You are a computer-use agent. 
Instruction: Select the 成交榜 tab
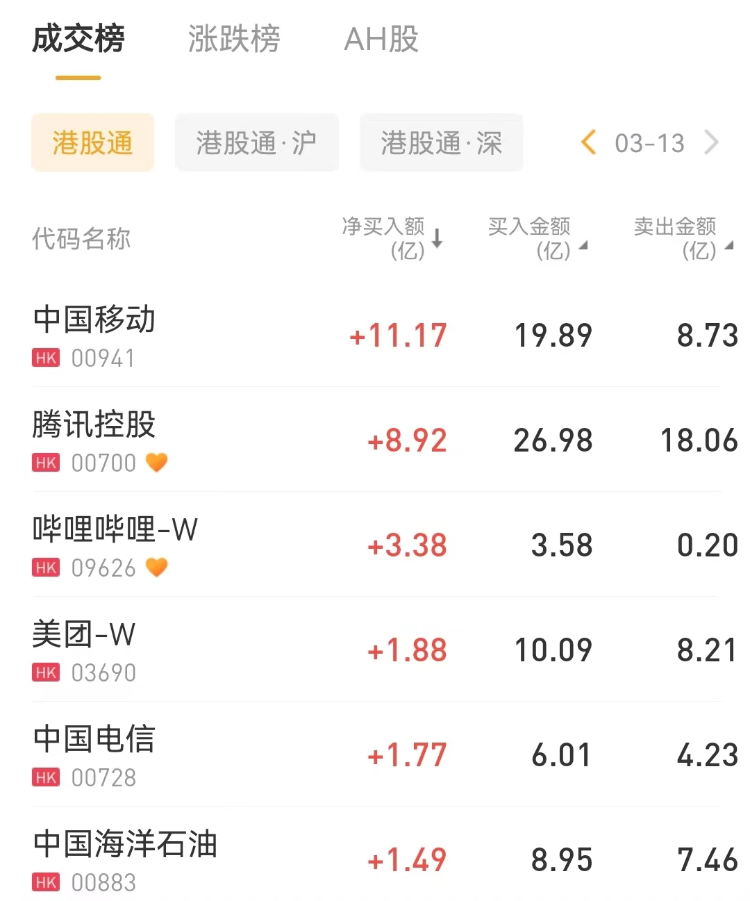(x=78, y=40)
